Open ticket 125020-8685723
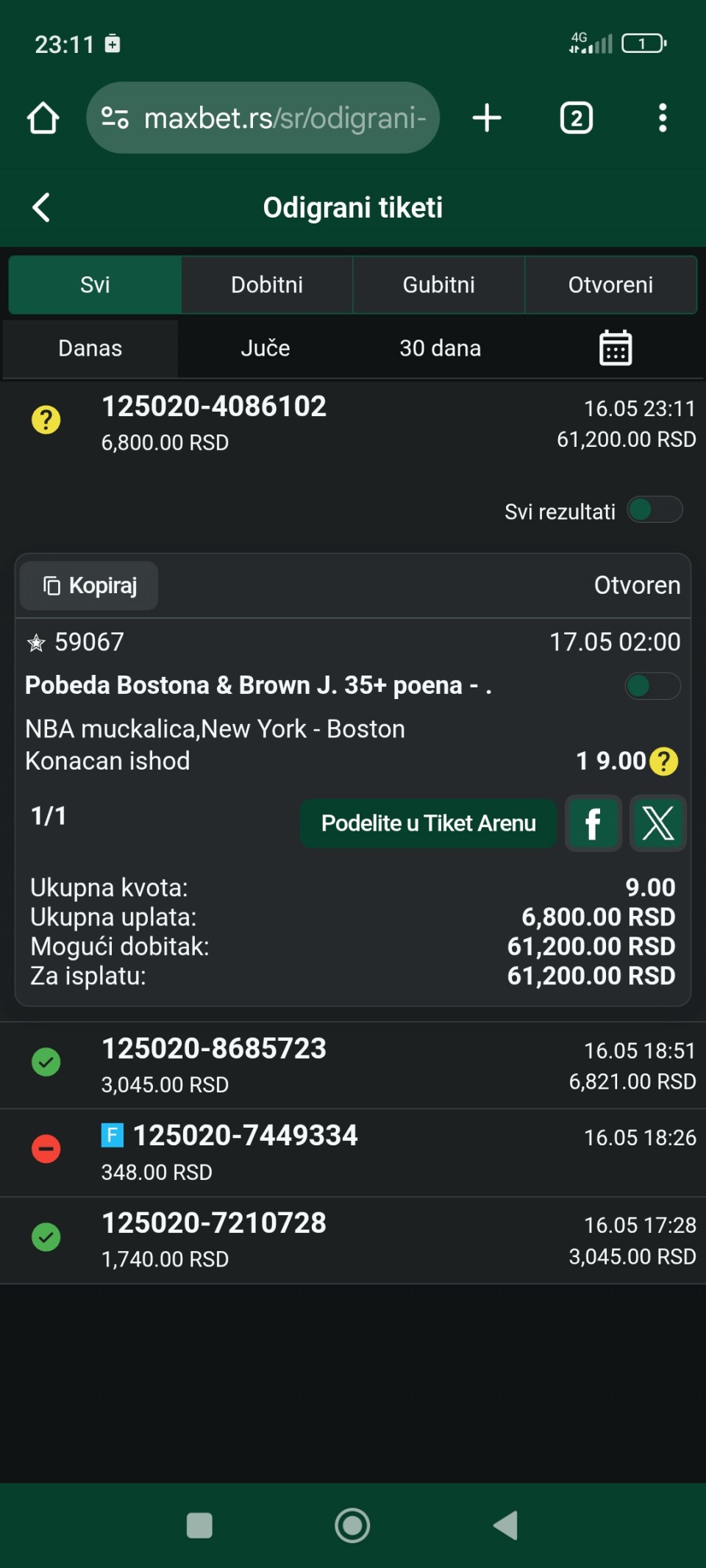Screen dimensions: 706x1568 (x=353, y=1065)
